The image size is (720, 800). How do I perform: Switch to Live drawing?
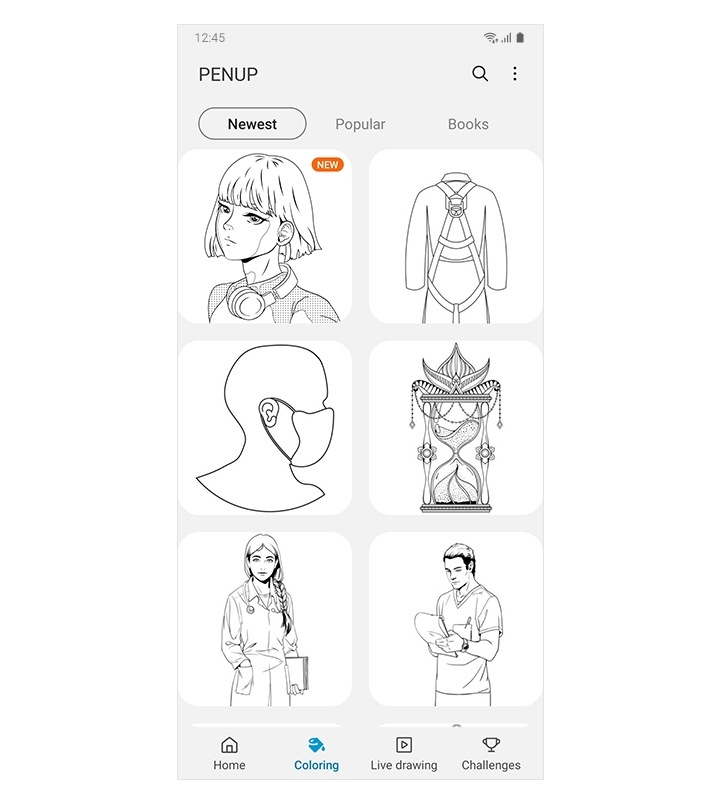[x=404, y=753]
